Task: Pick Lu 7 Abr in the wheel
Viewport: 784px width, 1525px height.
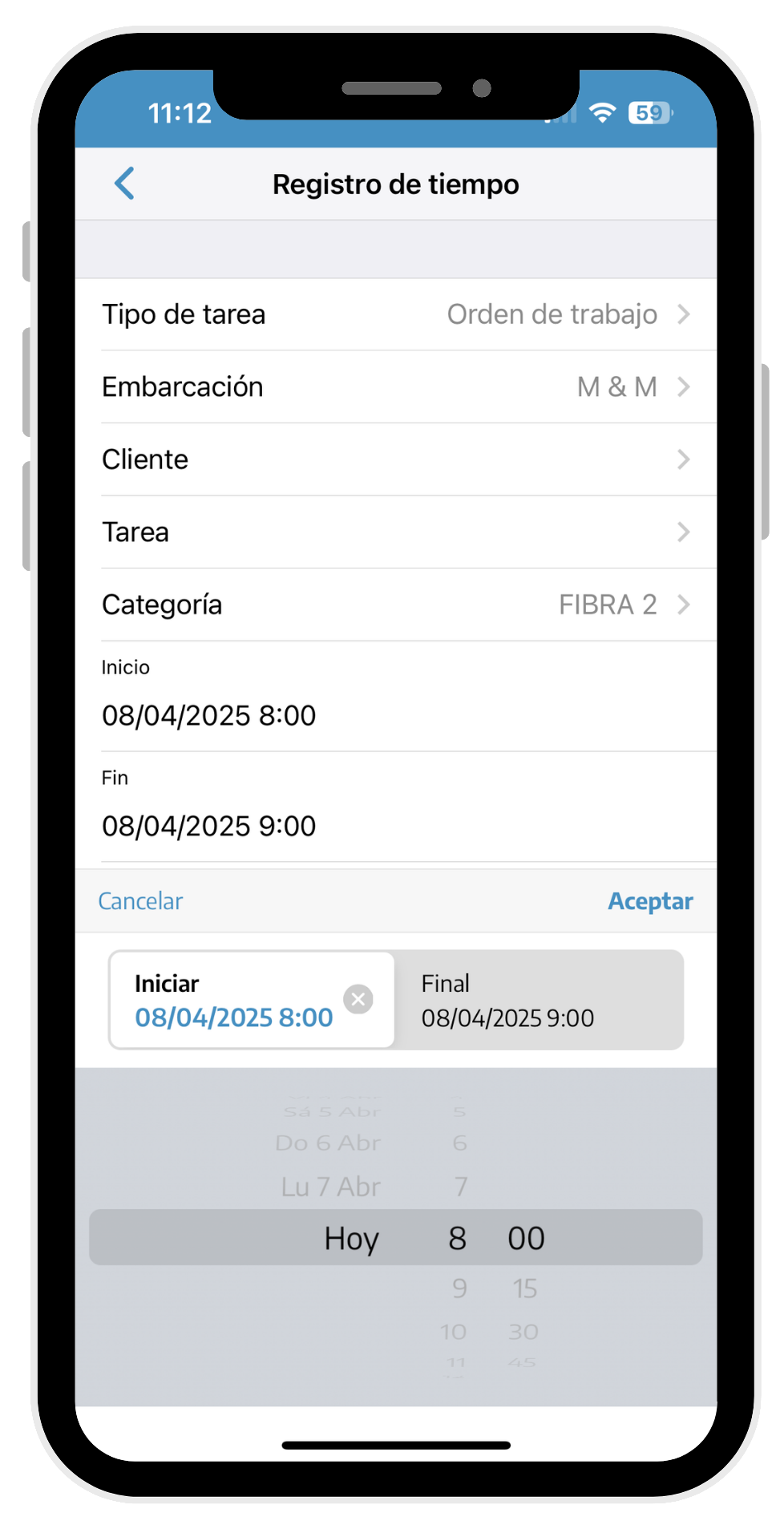Action: coord(330,1187)
